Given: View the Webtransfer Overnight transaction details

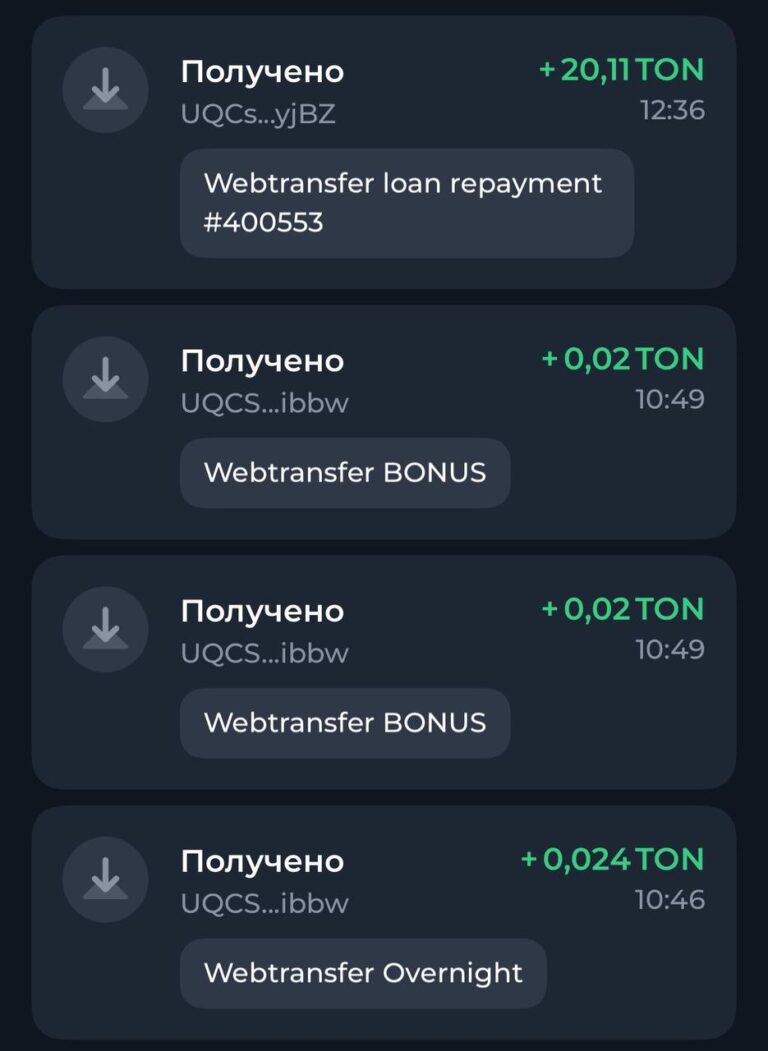Looking at the screenshot, I should (x=384, y=922).
